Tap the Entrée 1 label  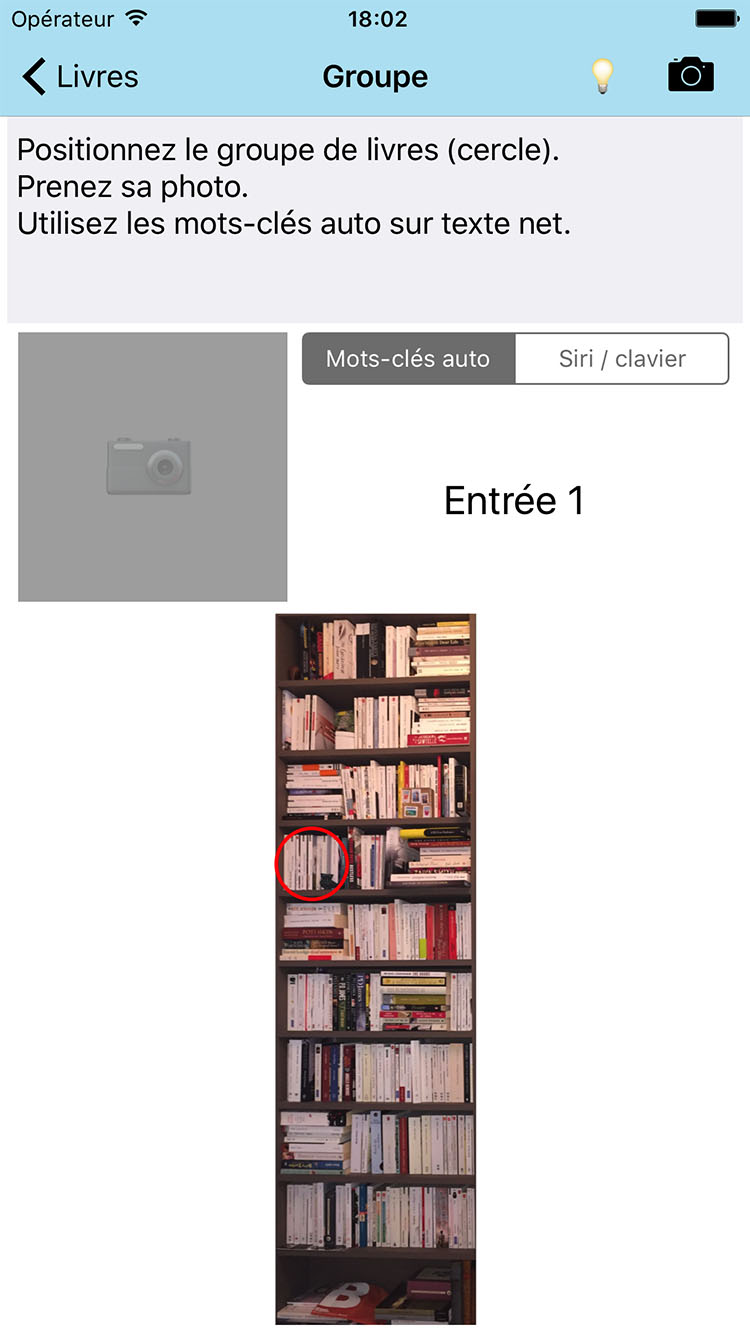coord(515,500)
